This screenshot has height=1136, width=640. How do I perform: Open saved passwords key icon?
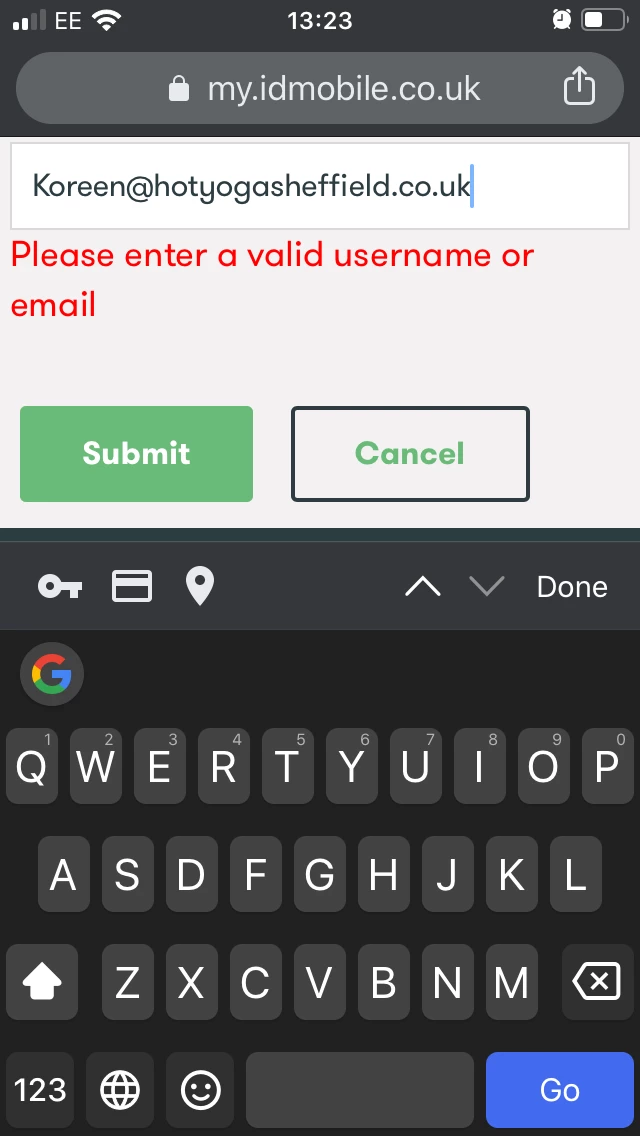pos(60,586)
